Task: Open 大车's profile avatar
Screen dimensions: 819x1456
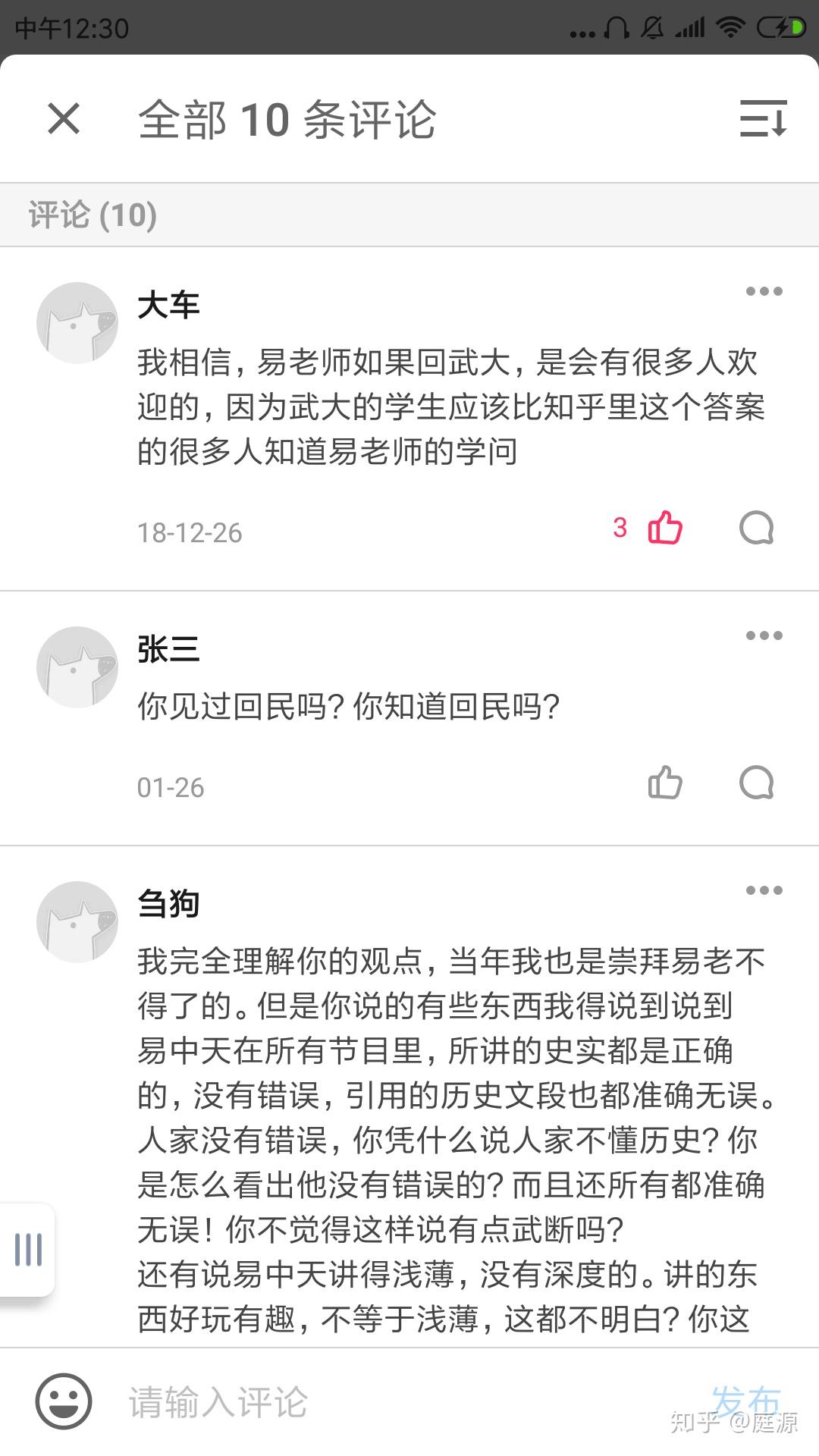Action: 77,323
